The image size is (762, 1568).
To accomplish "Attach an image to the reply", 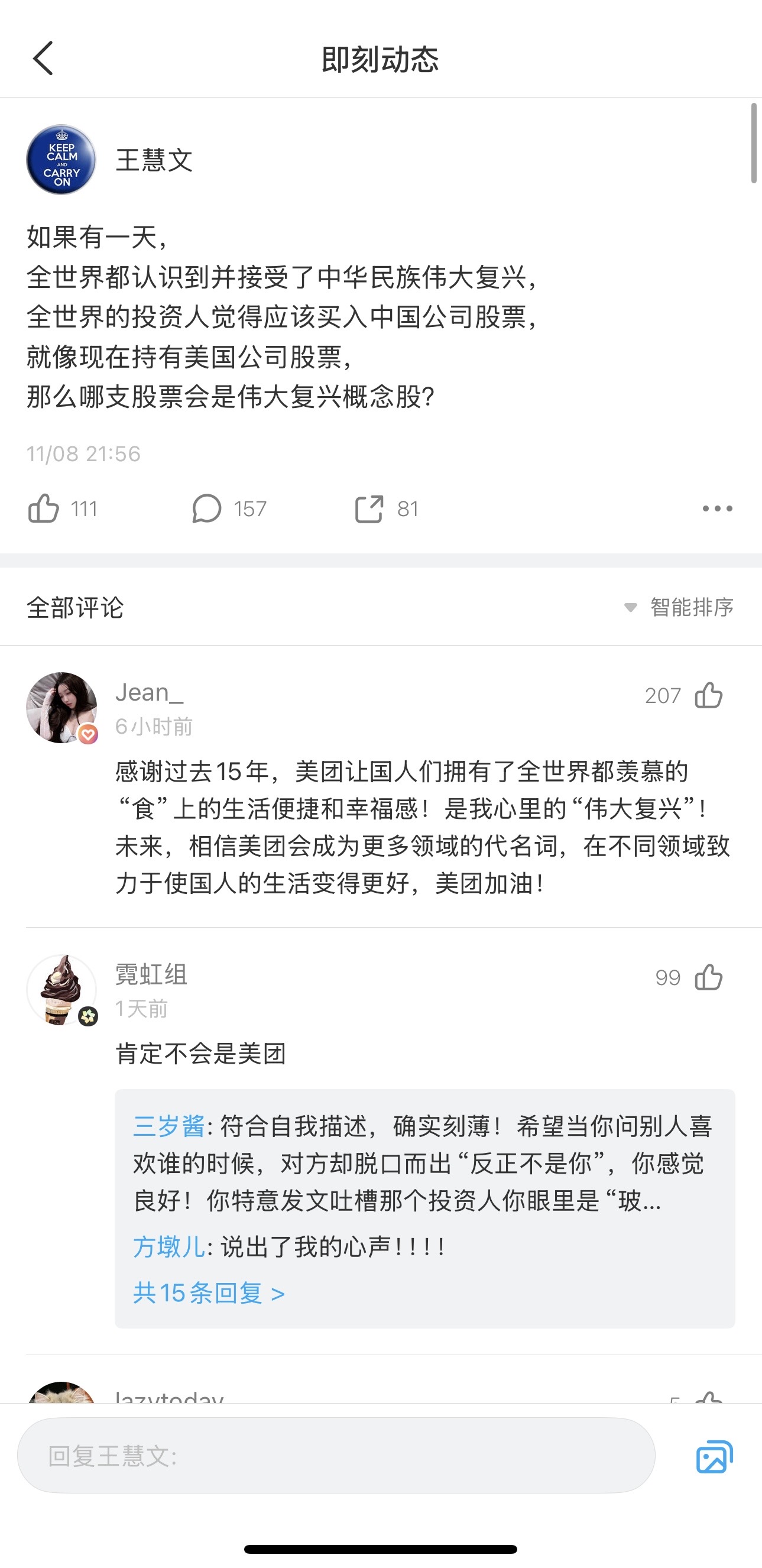I will click(x=714, y=1456).
